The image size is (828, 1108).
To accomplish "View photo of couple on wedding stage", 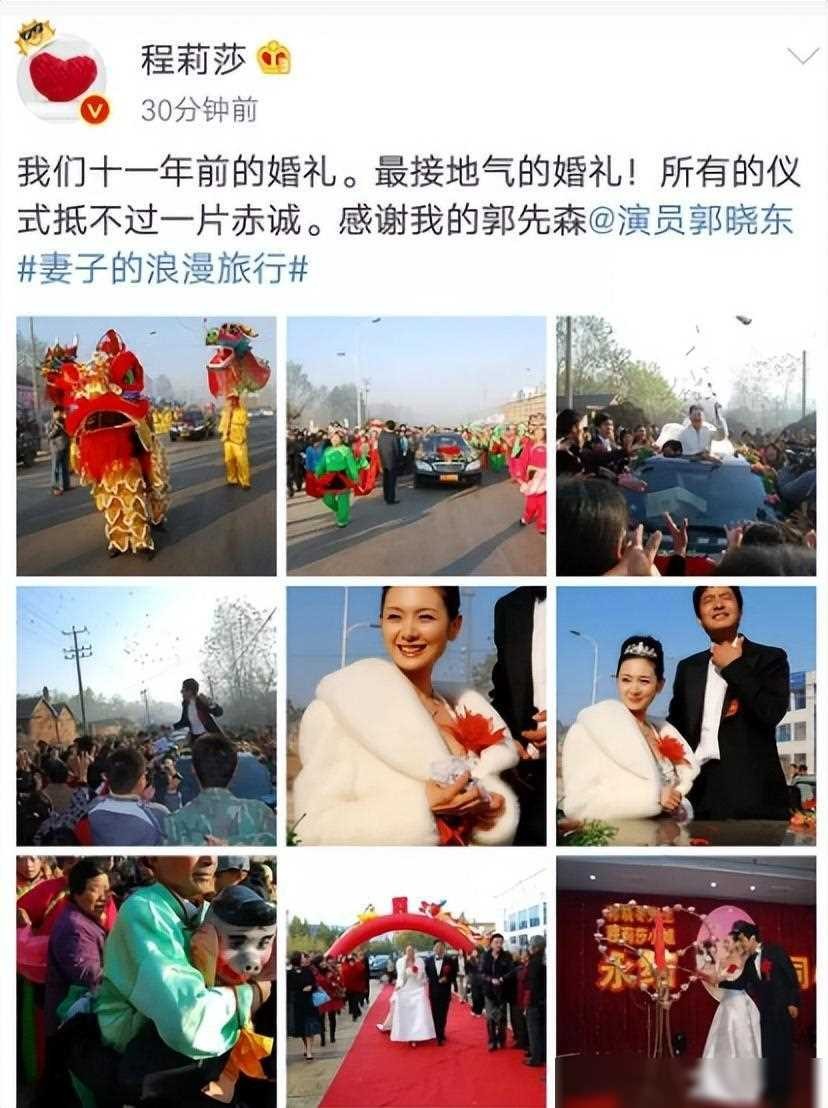I will pos(686,980).
